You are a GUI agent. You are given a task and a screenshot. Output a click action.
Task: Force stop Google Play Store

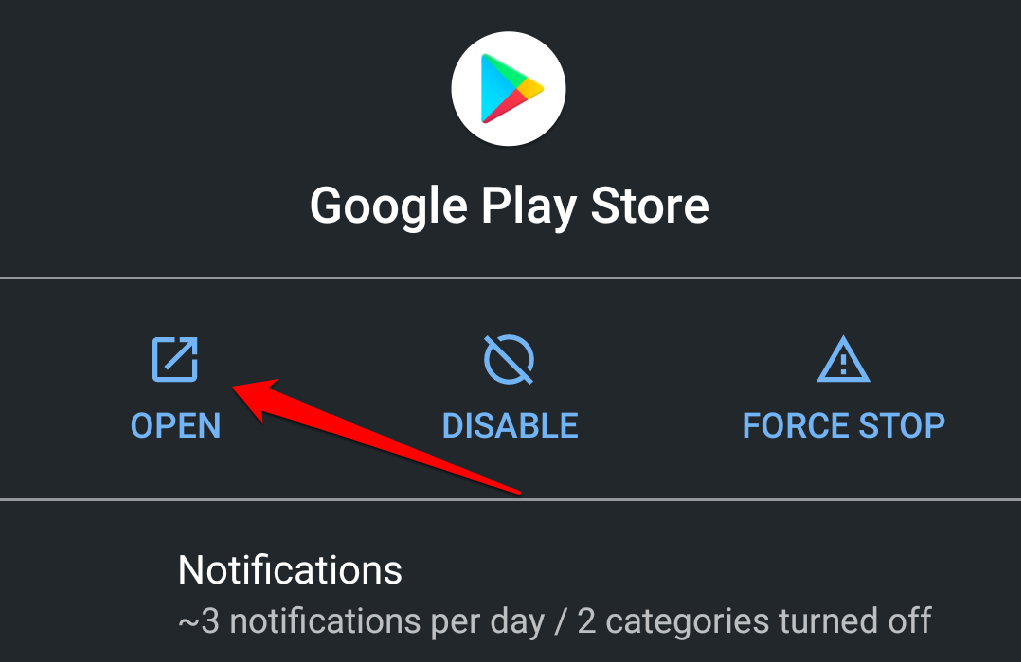click(843, 388)
